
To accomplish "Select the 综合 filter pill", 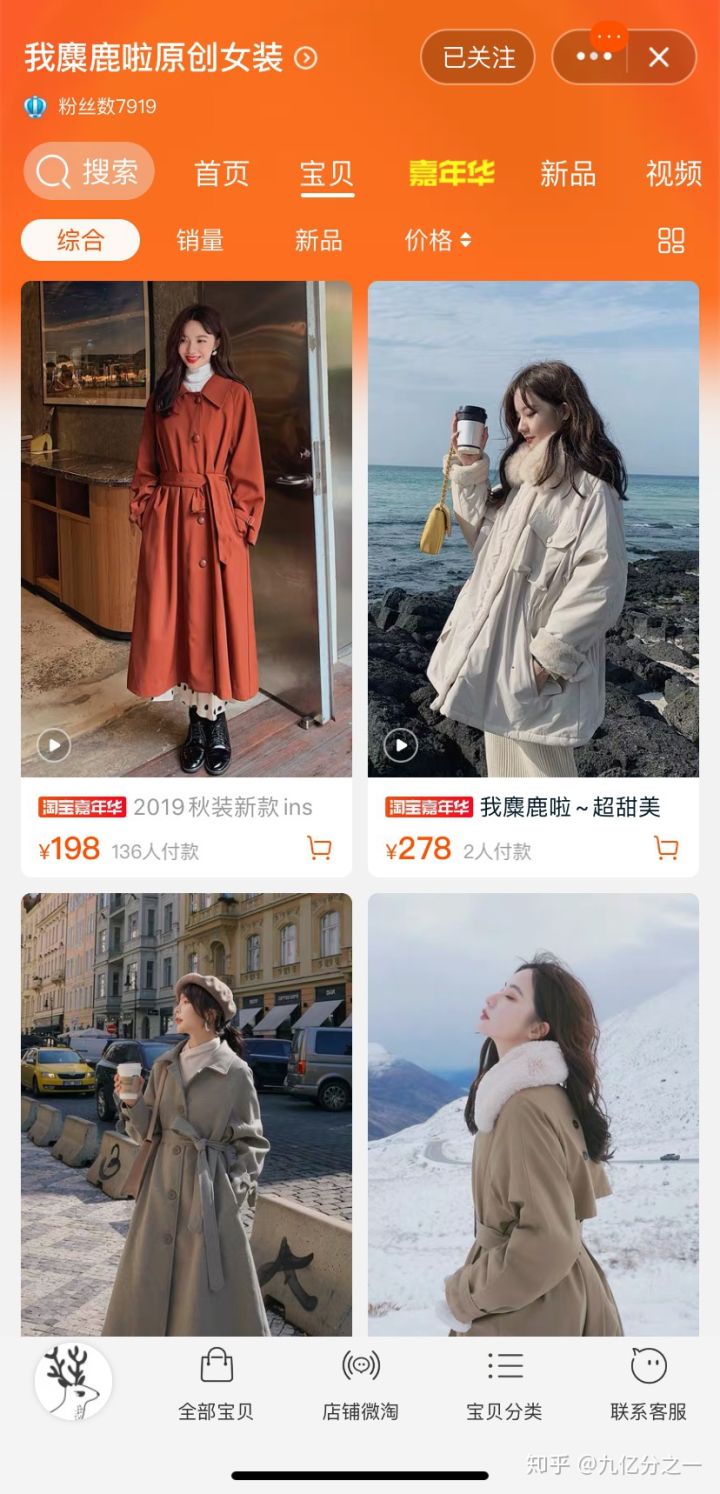I will 79,240.
